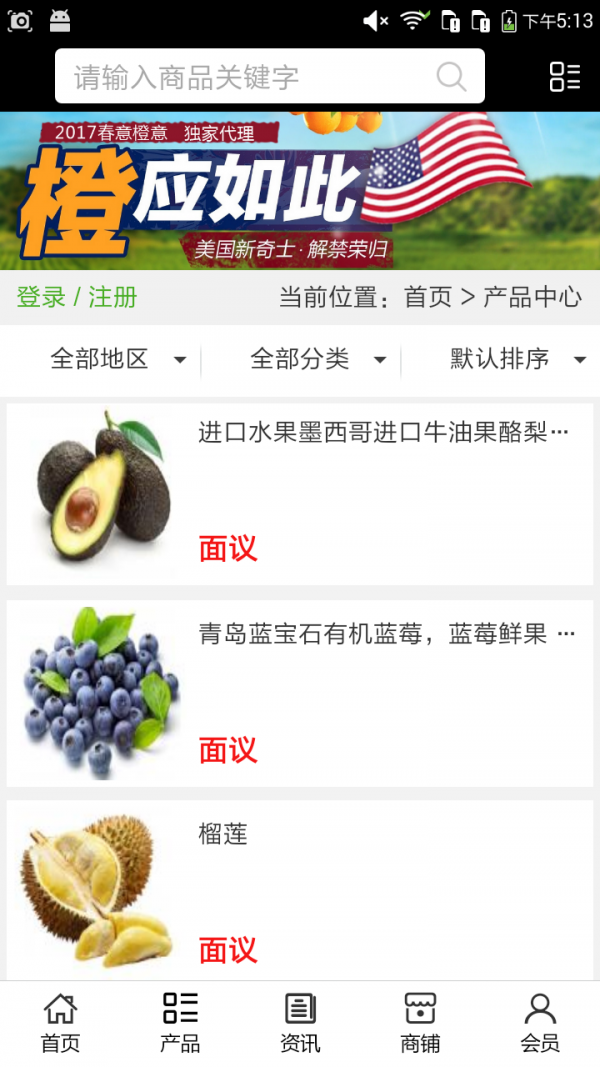Viewport: 600px width, 1067px height.
Task: Tap the magnifier search icon
Action: 451,77
